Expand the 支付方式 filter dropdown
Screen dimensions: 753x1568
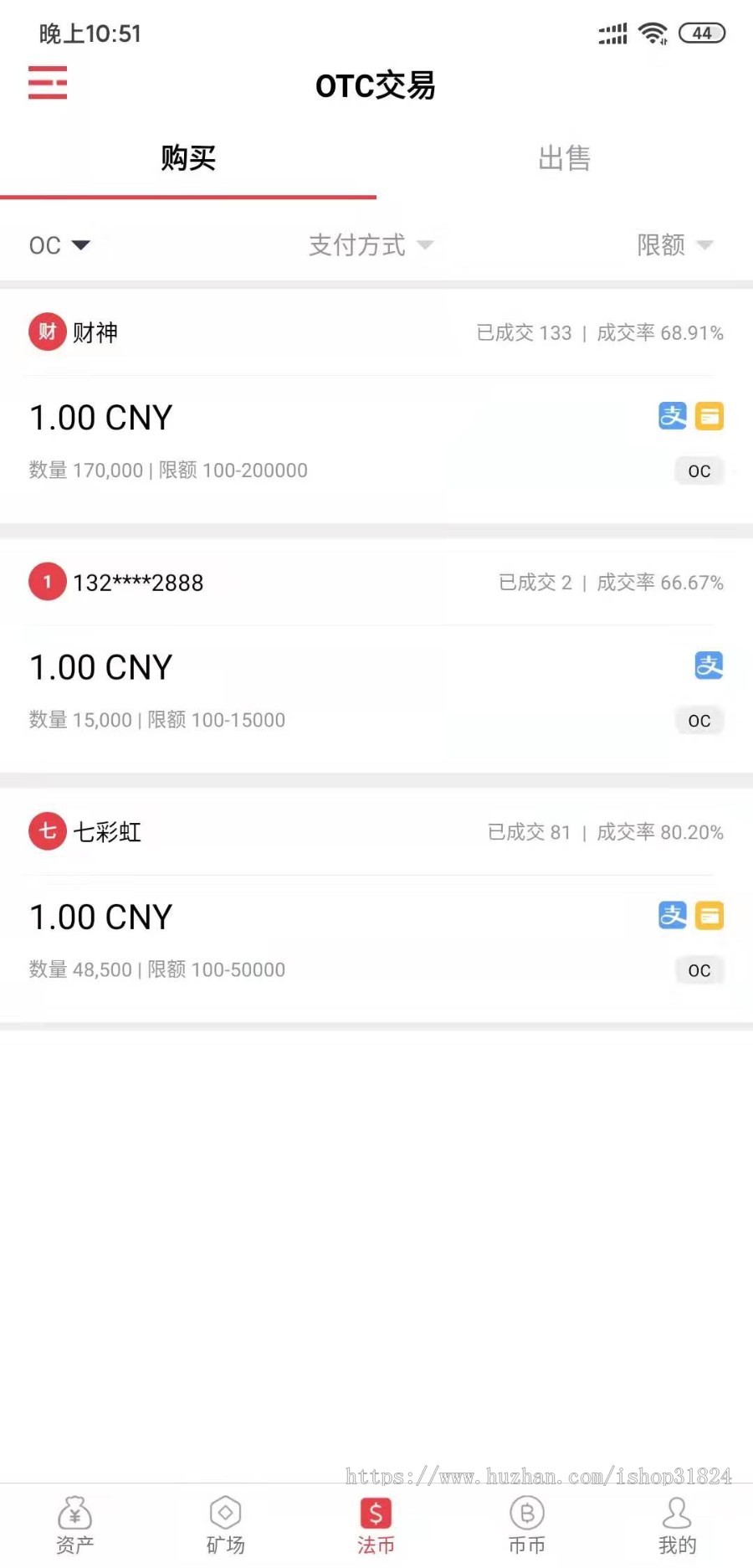[x=371, y=244]
